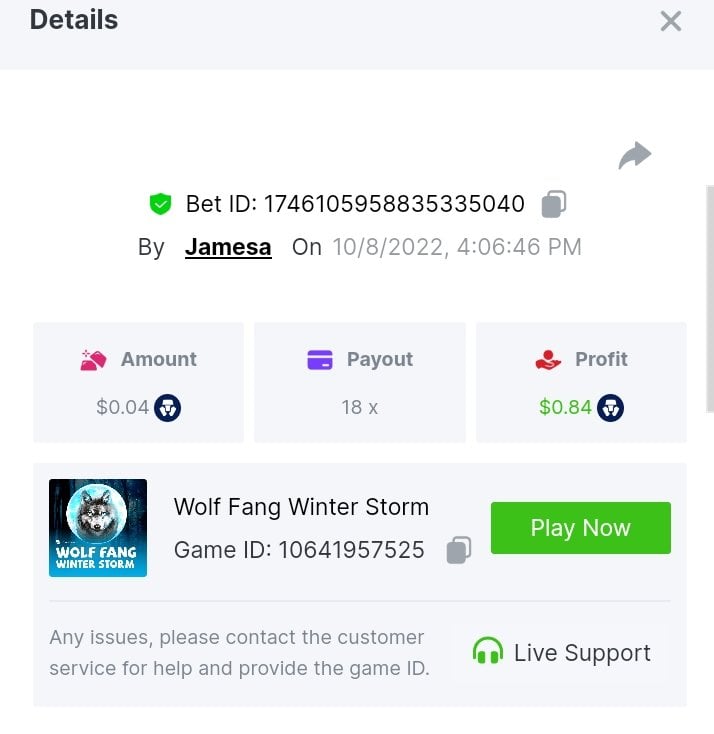Viewport: 714px width, 734px height.
Task: Share this bet result
Action: click(634, 156)
